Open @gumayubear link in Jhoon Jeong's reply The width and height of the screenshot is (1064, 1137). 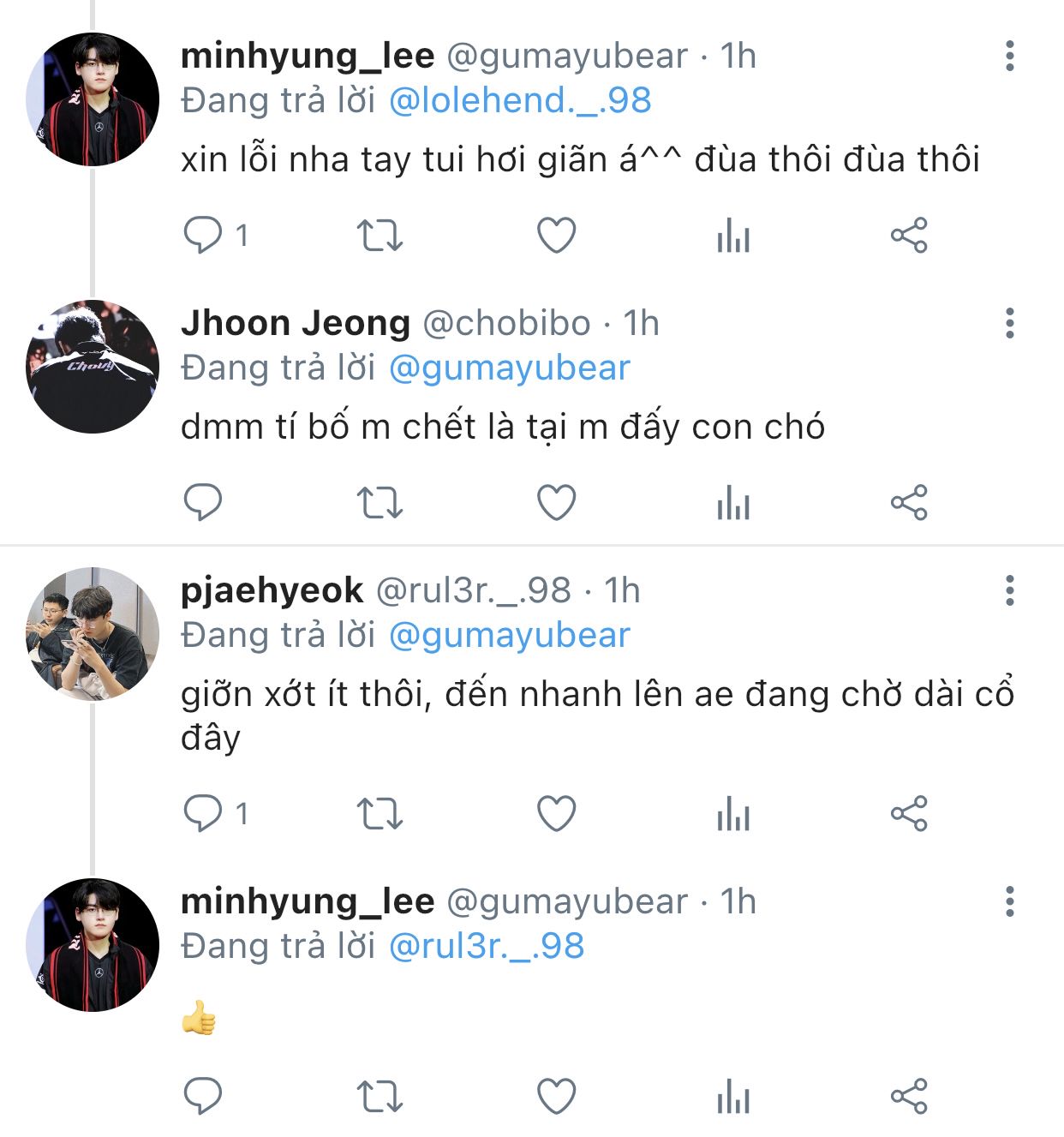[509, 368]
